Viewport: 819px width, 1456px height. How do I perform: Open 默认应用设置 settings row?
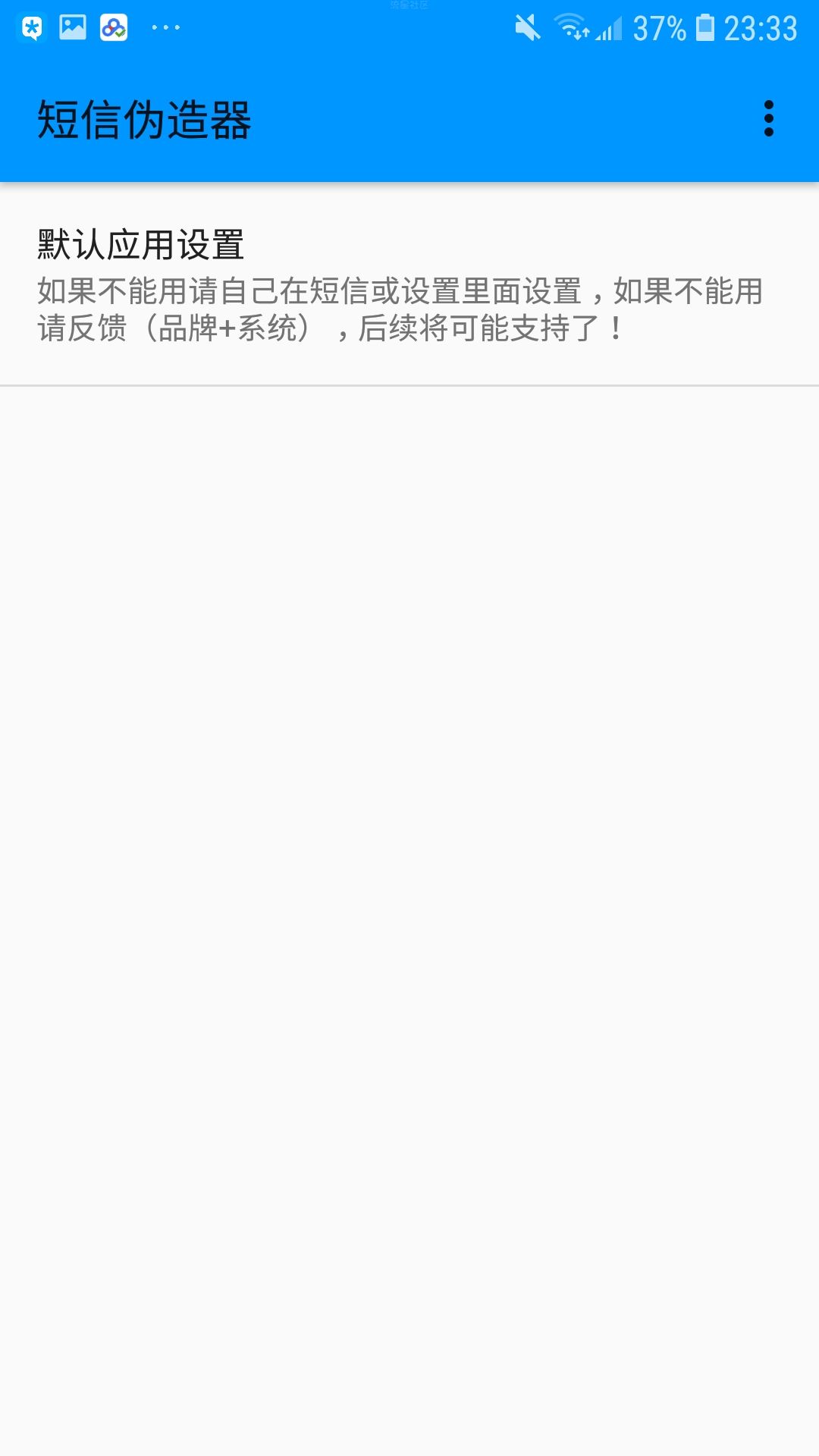tap(409, 285)
